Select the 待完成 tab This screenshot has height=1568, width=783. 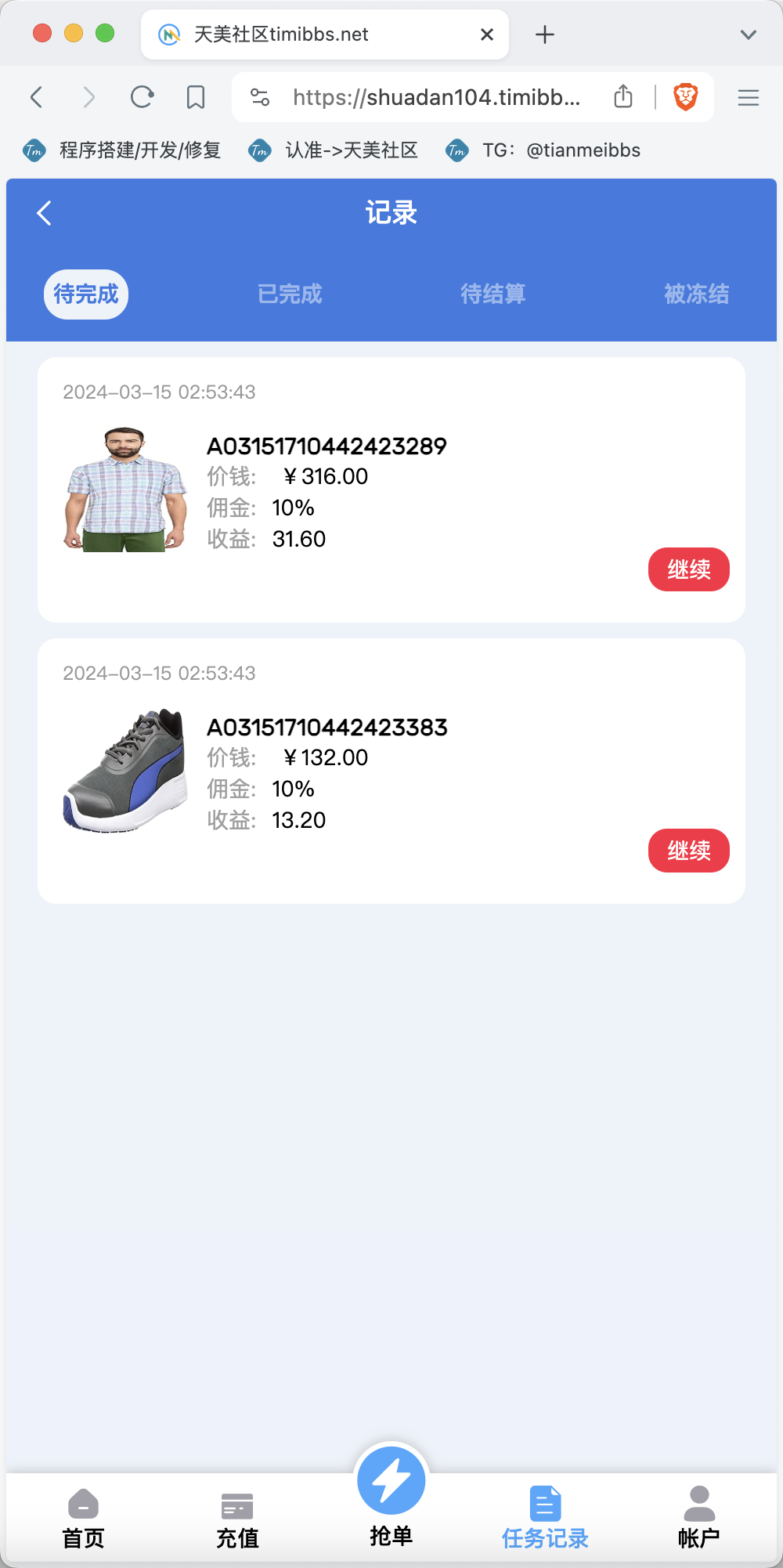click(85, 294)
